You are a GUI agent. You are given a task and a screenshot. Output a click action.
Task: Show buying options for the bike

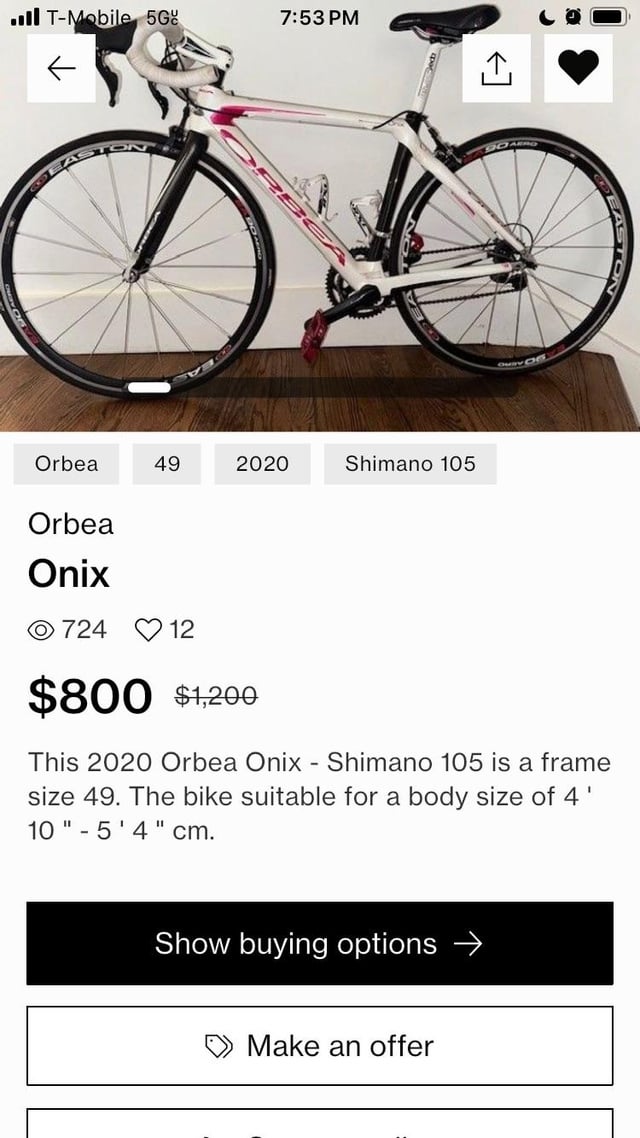[x=320, y=943]
